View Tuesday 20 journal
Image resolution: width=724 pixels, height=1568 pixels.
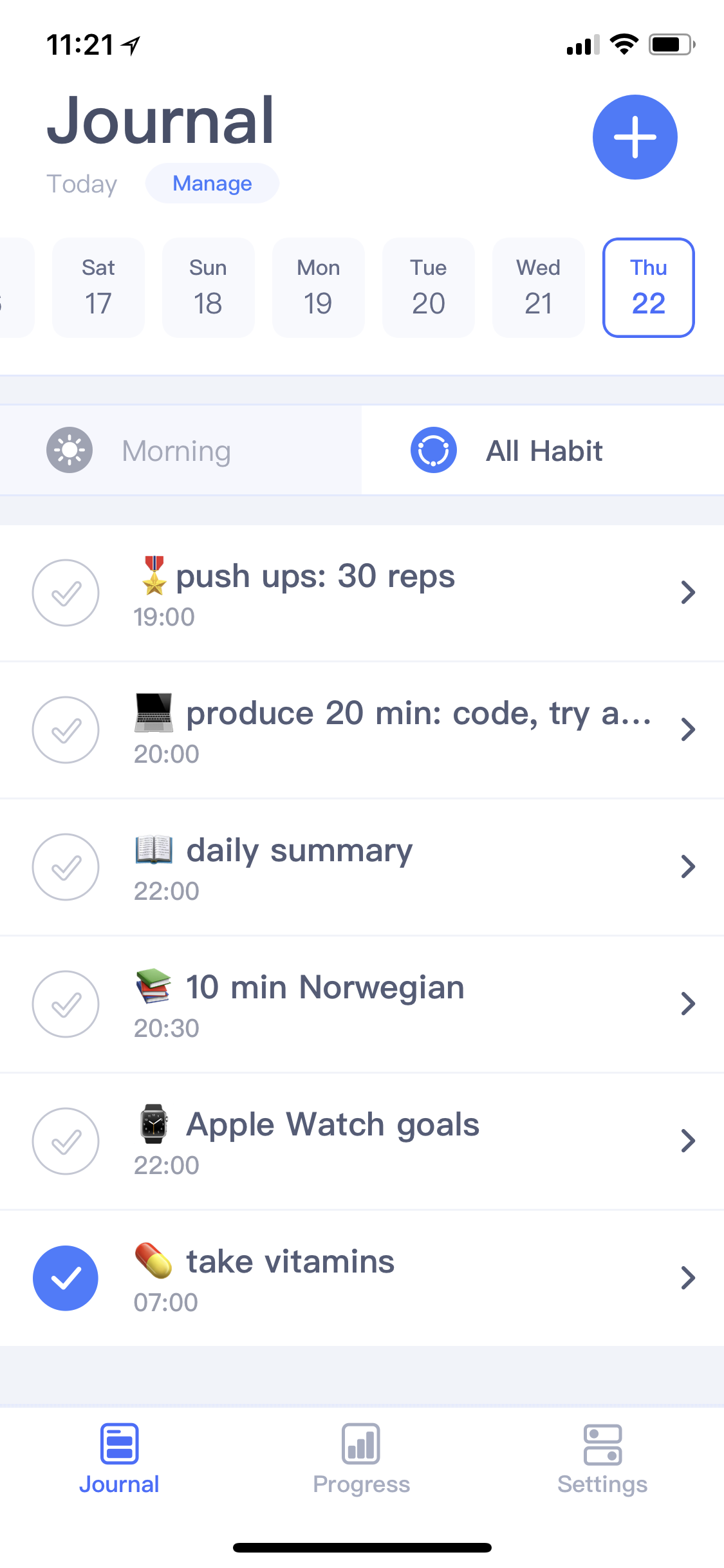[428, 287]
